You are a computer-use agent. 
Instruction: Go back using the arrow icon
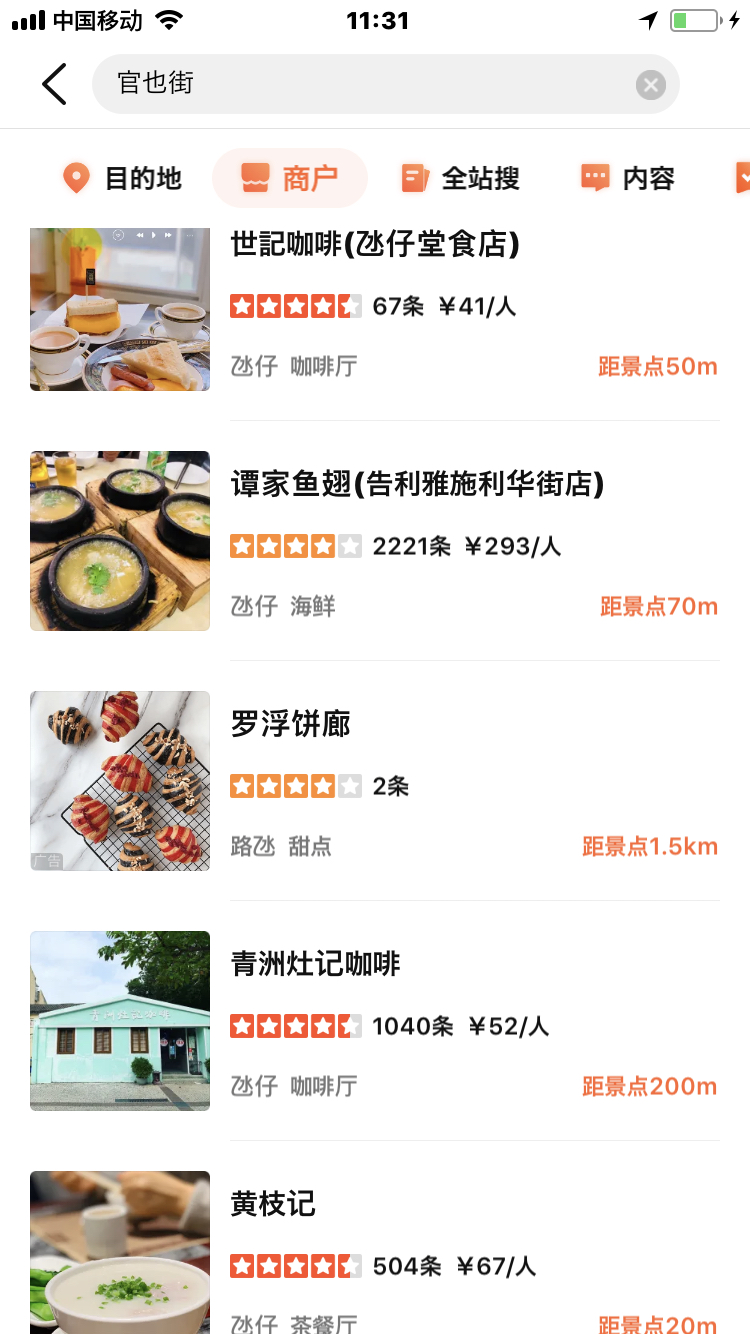[55, 84]
